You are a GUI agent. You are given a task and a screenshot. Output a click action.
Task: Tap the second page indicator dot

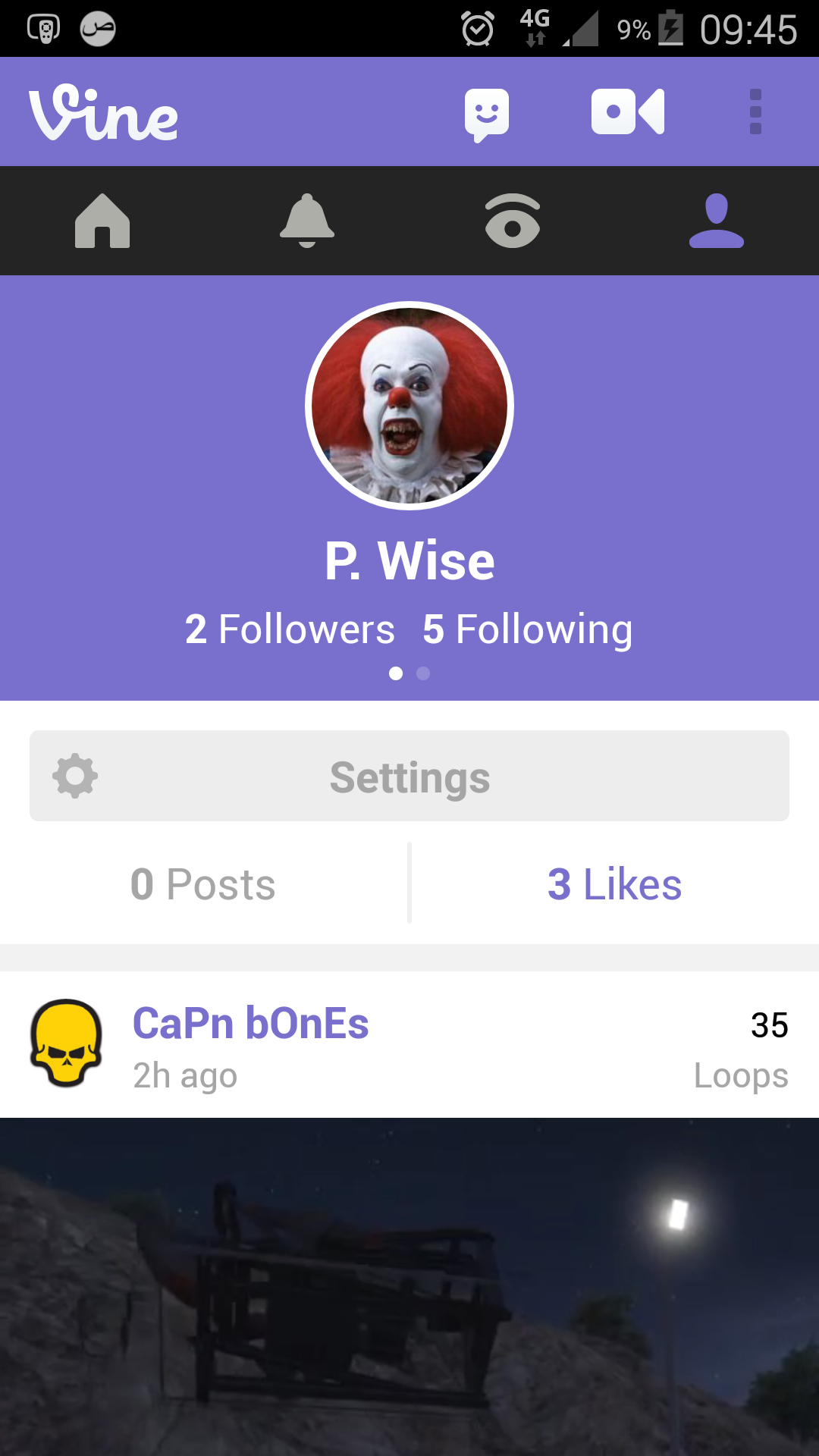(423, 673)
